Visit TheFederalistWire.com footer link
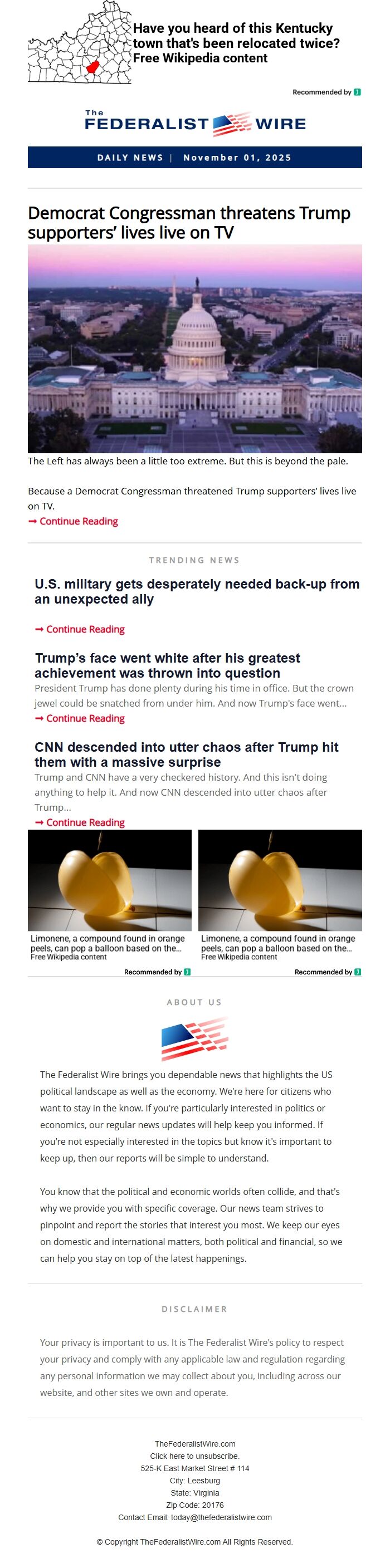Screen dimensions: 390x1568 coord(195,1444)
